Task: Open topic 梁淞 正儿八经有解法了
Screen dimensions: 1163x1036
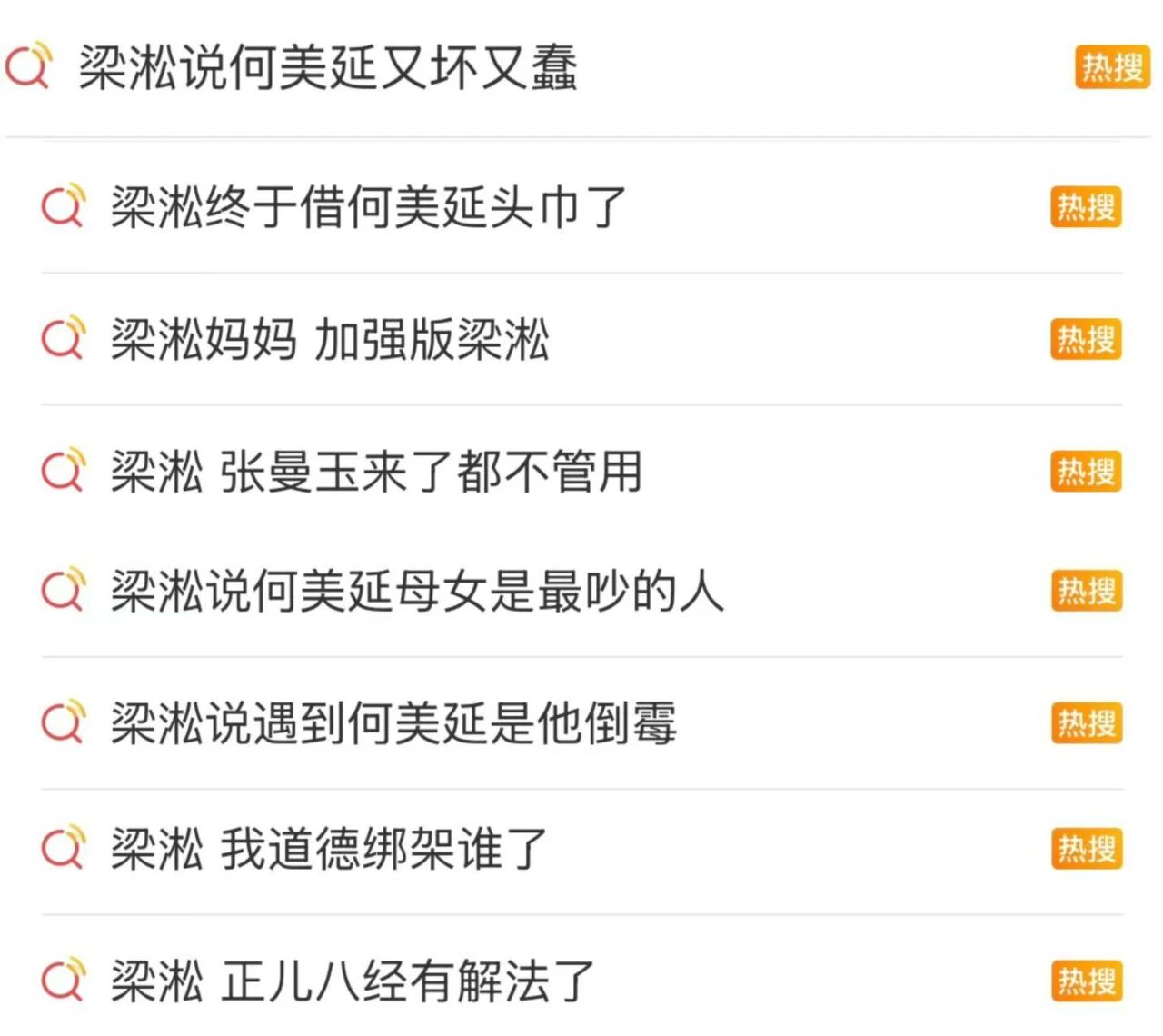Action: click(x=353, y=981)
